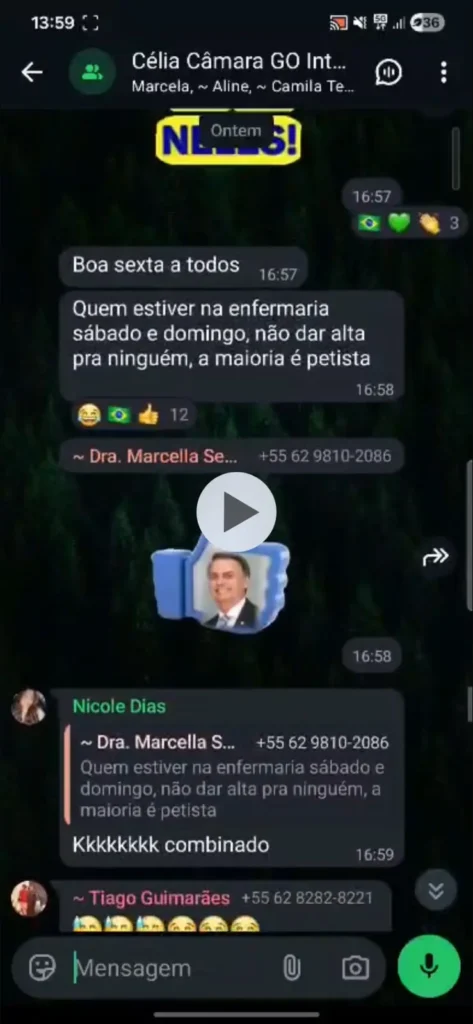The height and width of the screenshot is (1024, 473).
Task: Open the camera from message bar
Action: (355, 968)
